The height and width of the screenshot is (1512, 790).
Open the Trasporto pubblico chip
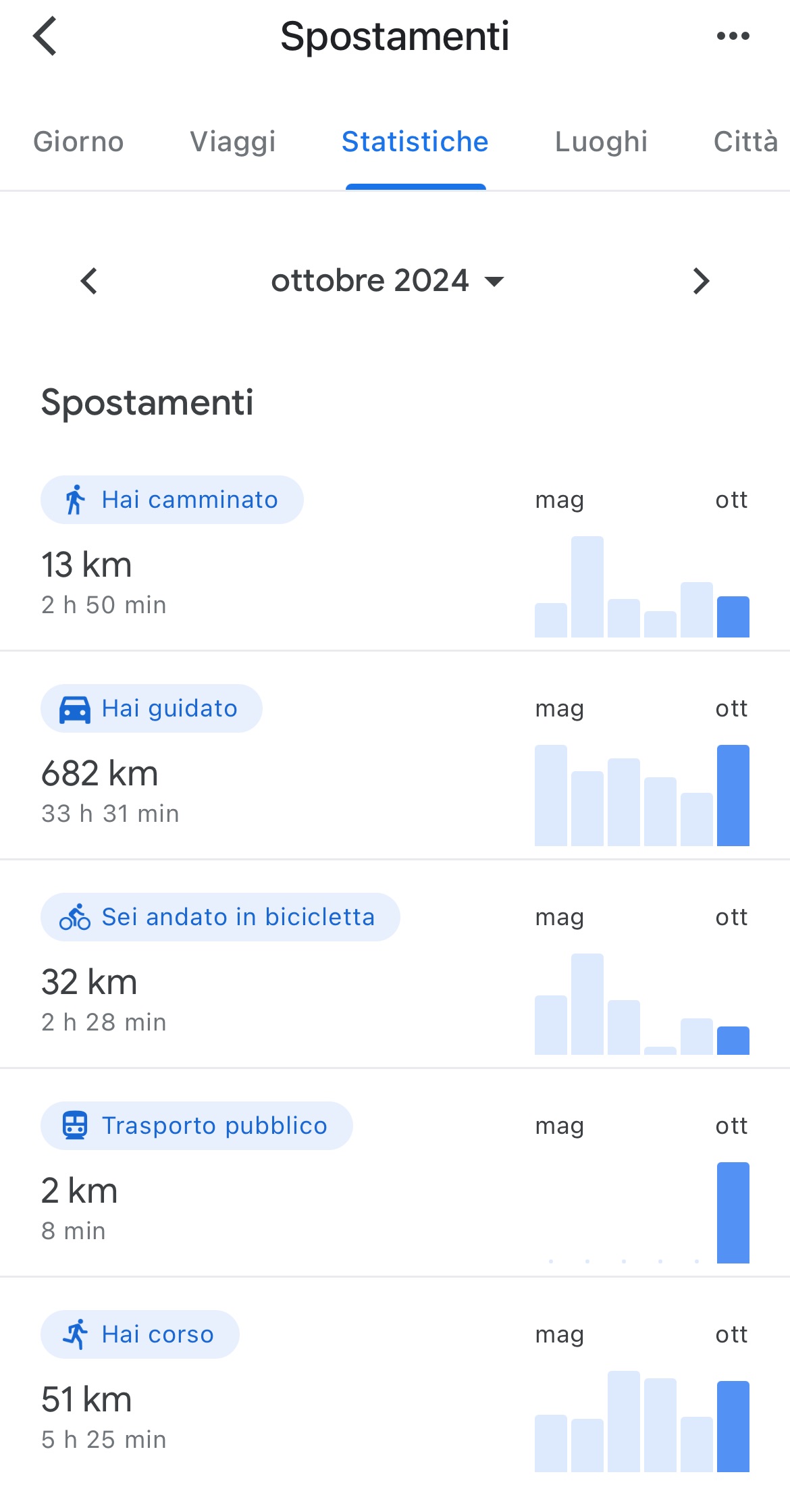tap(196, 1126)
